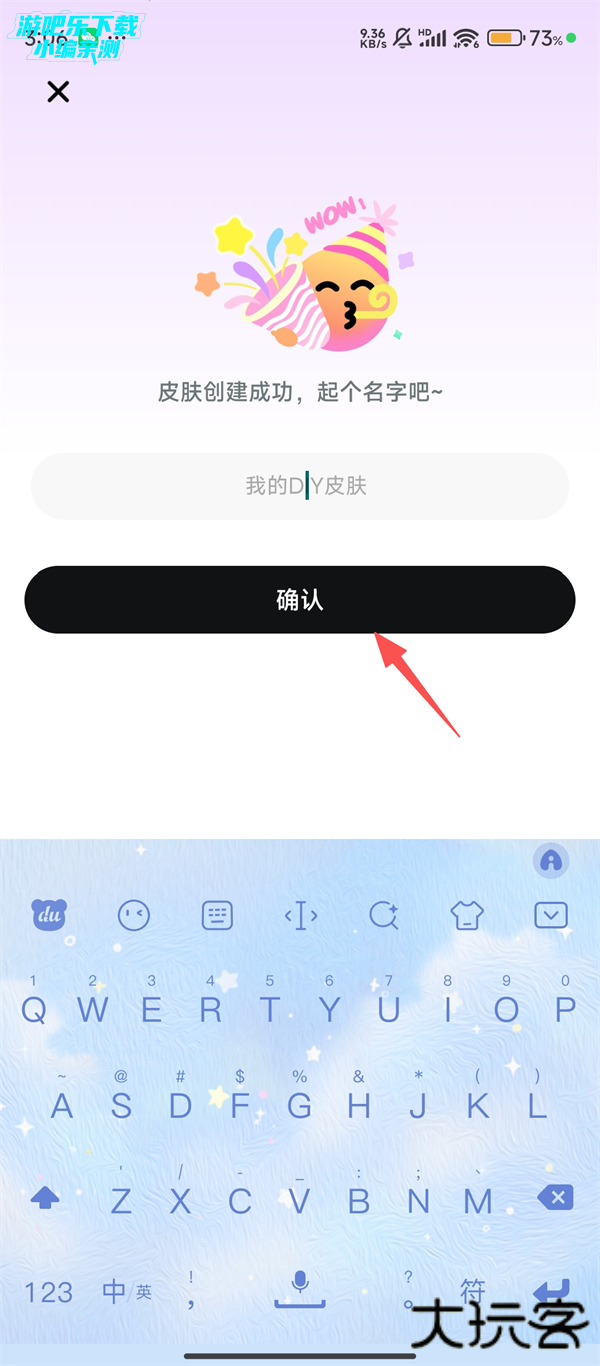
Task: Open the emoji panel on keyboard
Action: 133,914
